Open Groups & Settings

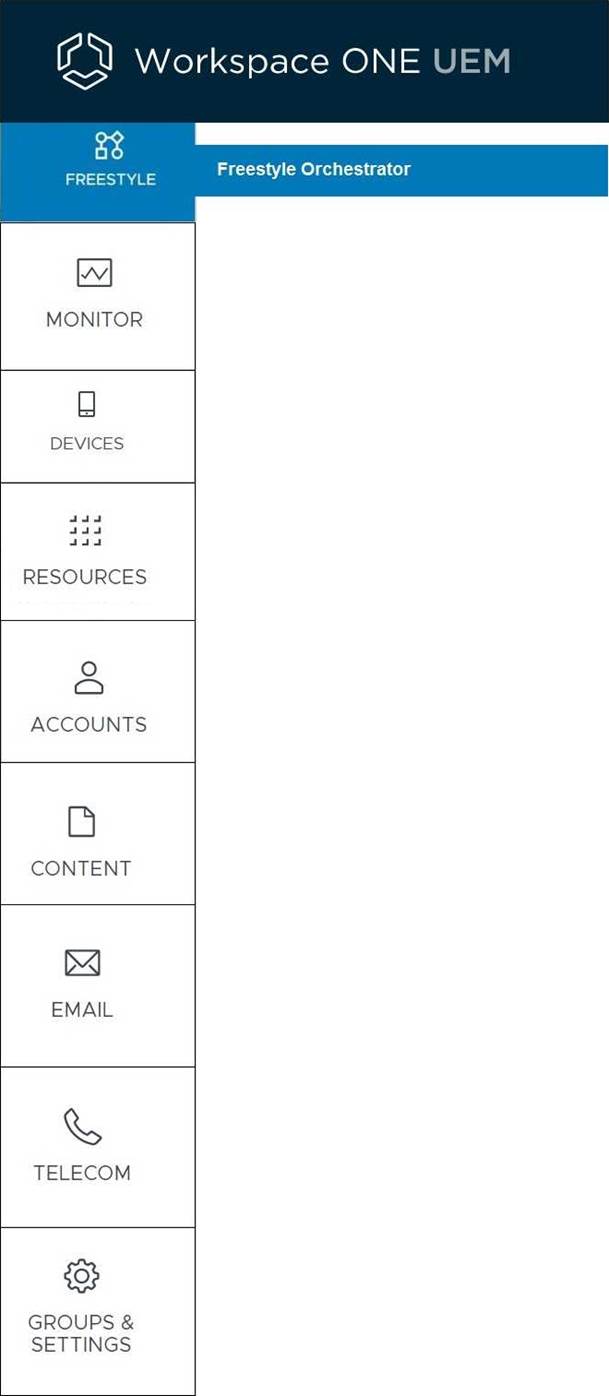97,1311
